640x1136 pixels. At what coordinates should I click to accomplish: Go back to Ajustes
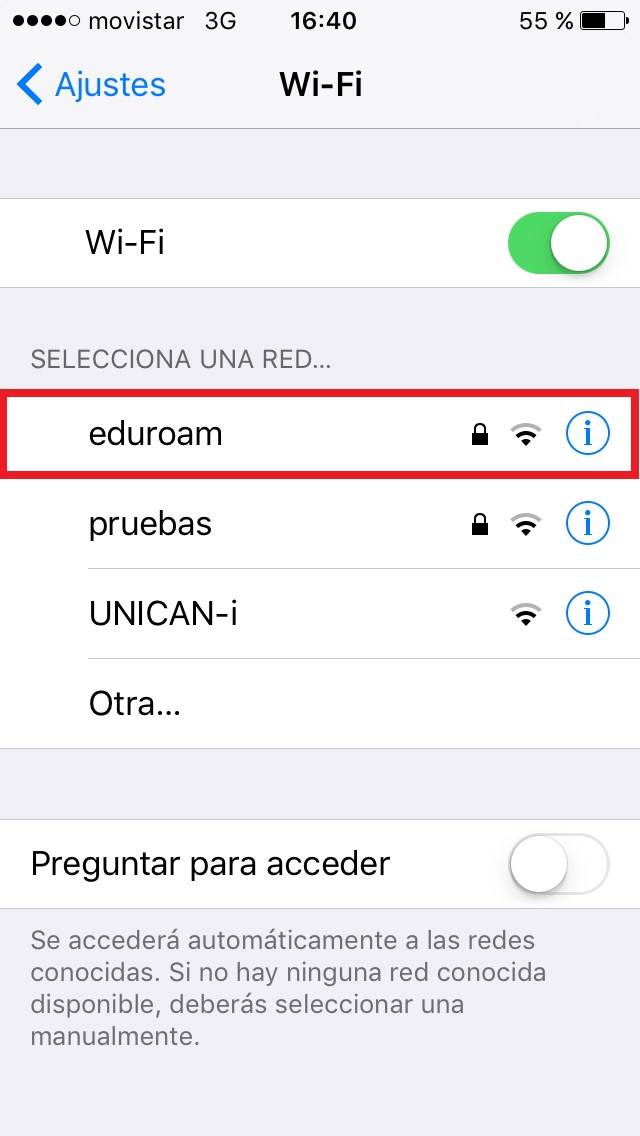(91, 85)
